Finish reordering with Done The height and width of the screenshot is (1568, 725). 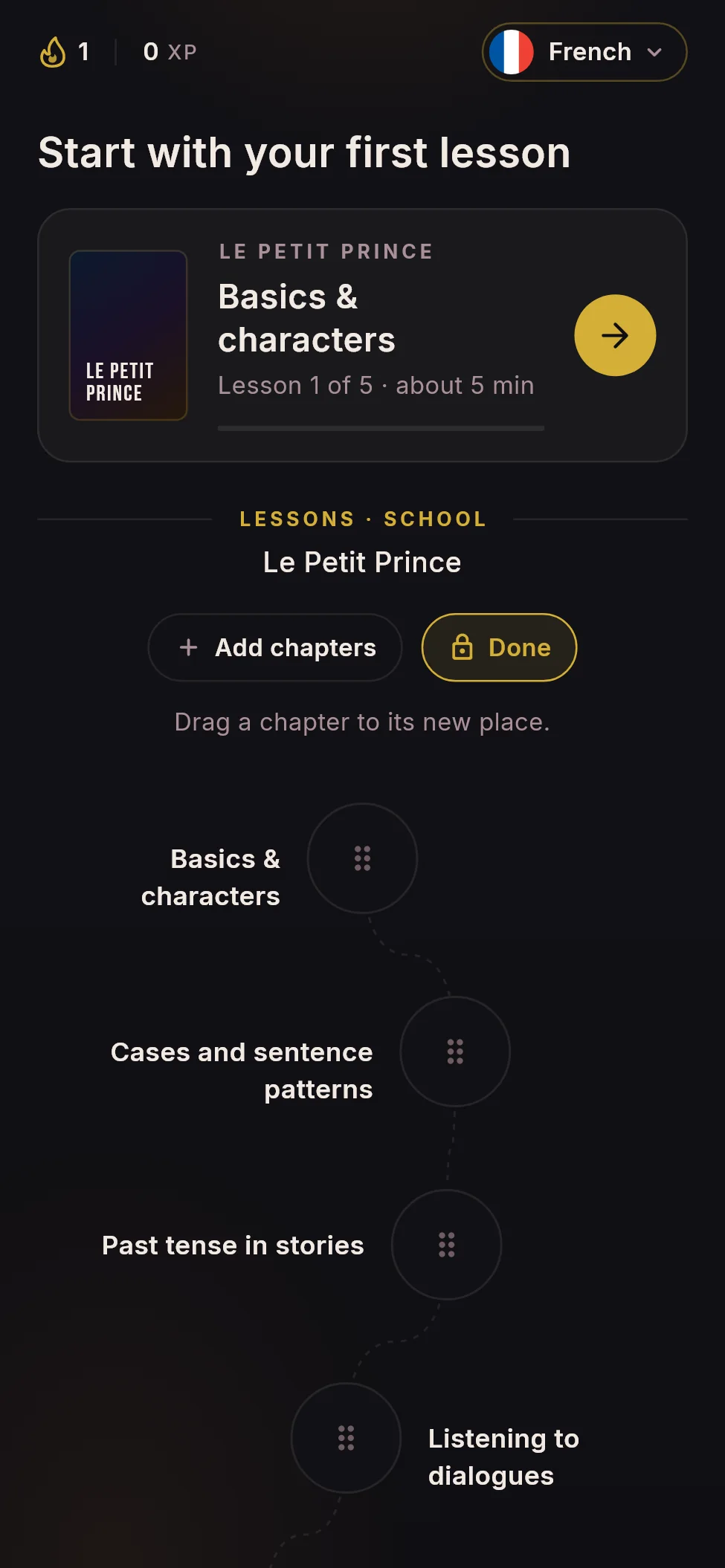click(499, 647)
